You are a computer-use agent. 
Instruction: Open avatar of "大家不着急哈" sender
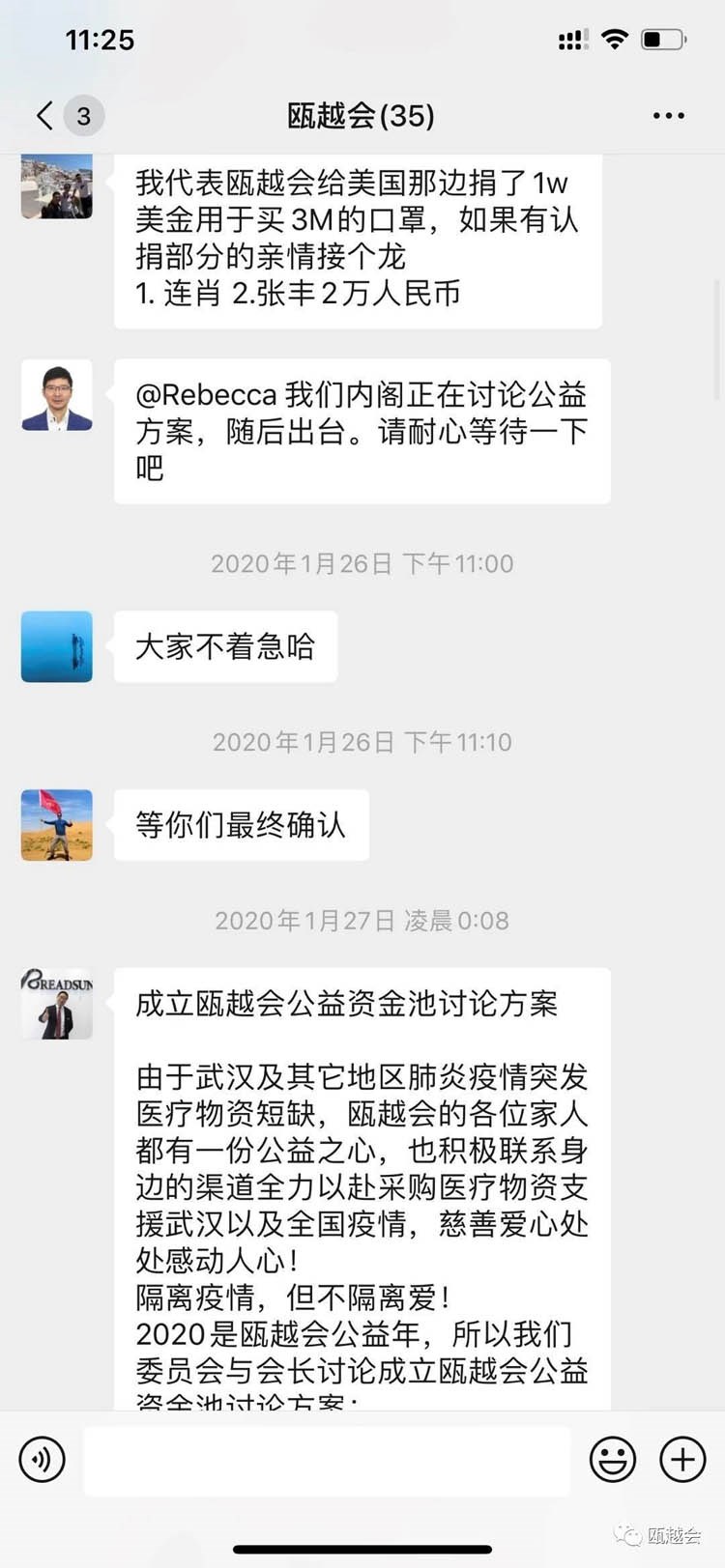click(x=57, y=646)
